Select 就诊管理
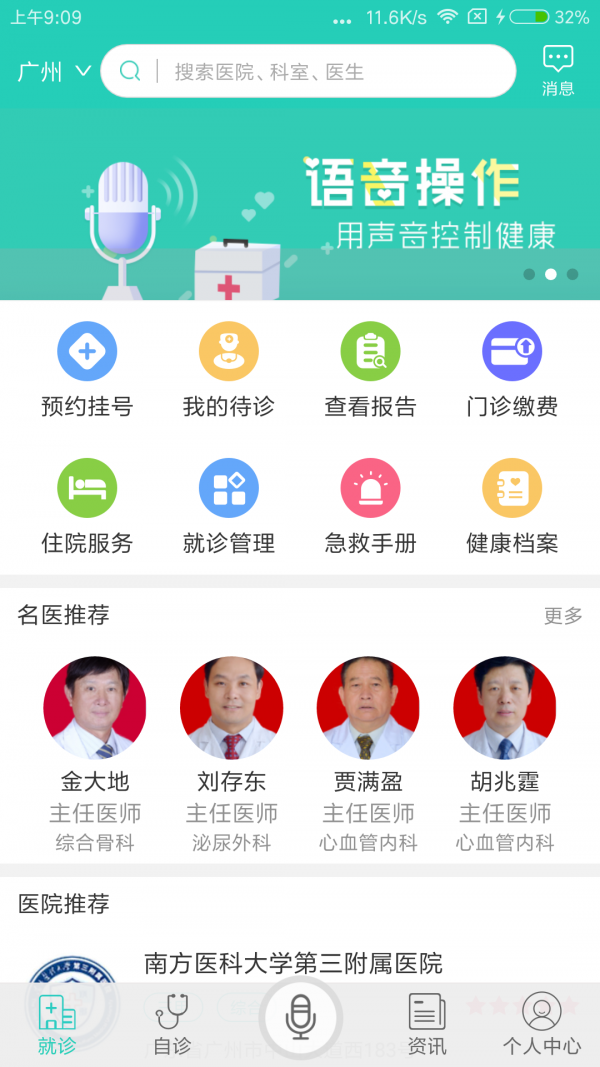600x1067 pixels. [229, 507]
